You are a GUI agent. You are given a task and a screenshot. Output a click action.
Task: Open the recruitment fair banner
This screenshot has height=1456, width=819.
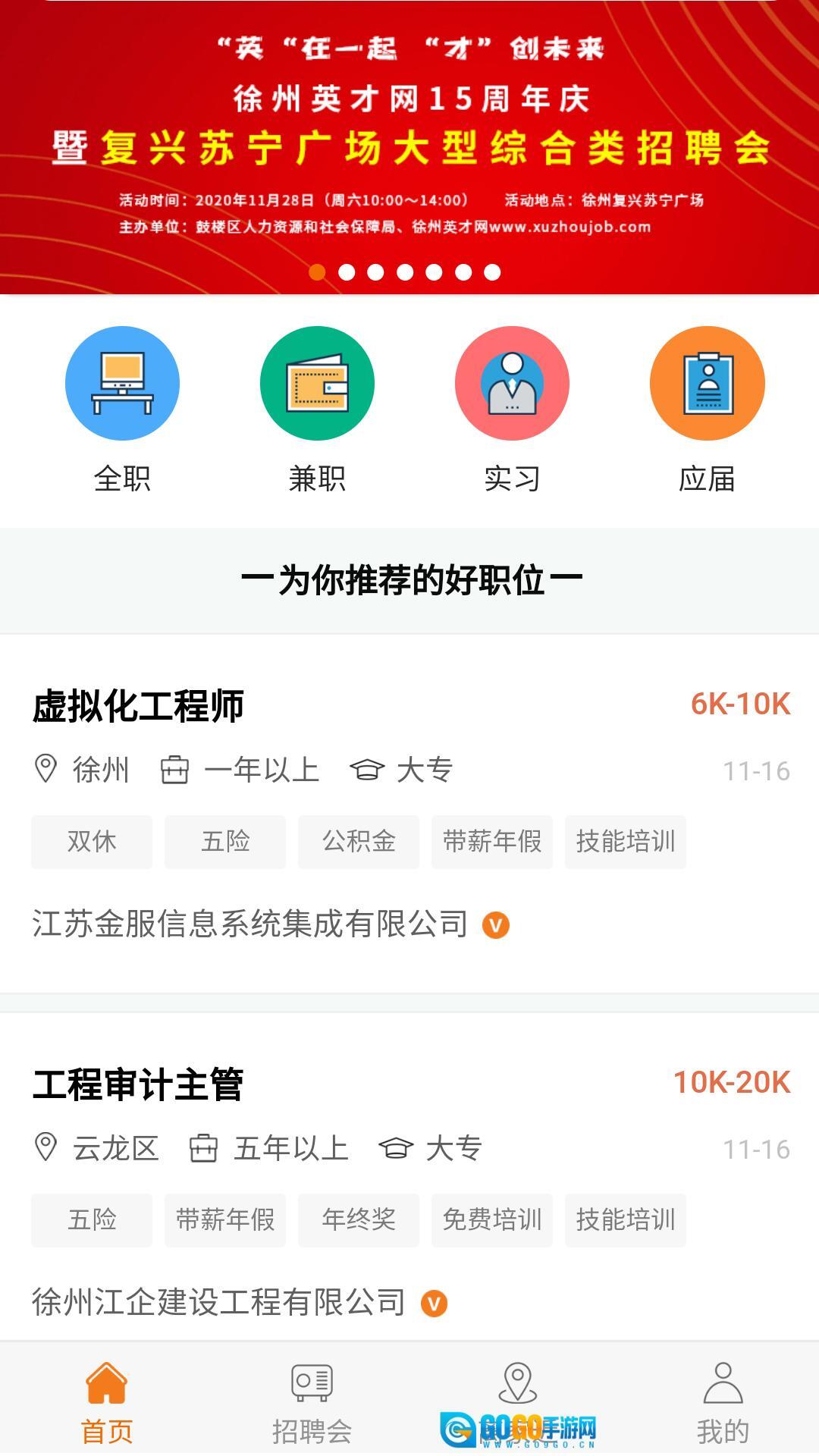(409, 144)
